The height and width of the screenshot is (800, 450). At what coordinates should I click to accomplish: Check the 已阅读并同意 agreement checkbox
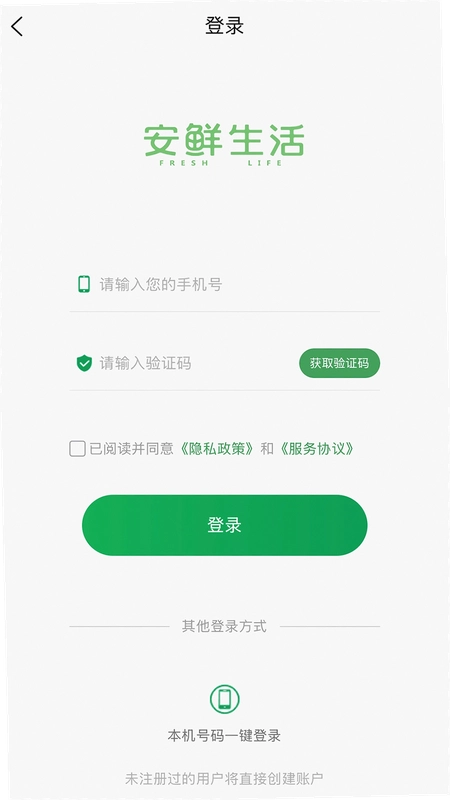pyautogui.click(x=78, y=448)
